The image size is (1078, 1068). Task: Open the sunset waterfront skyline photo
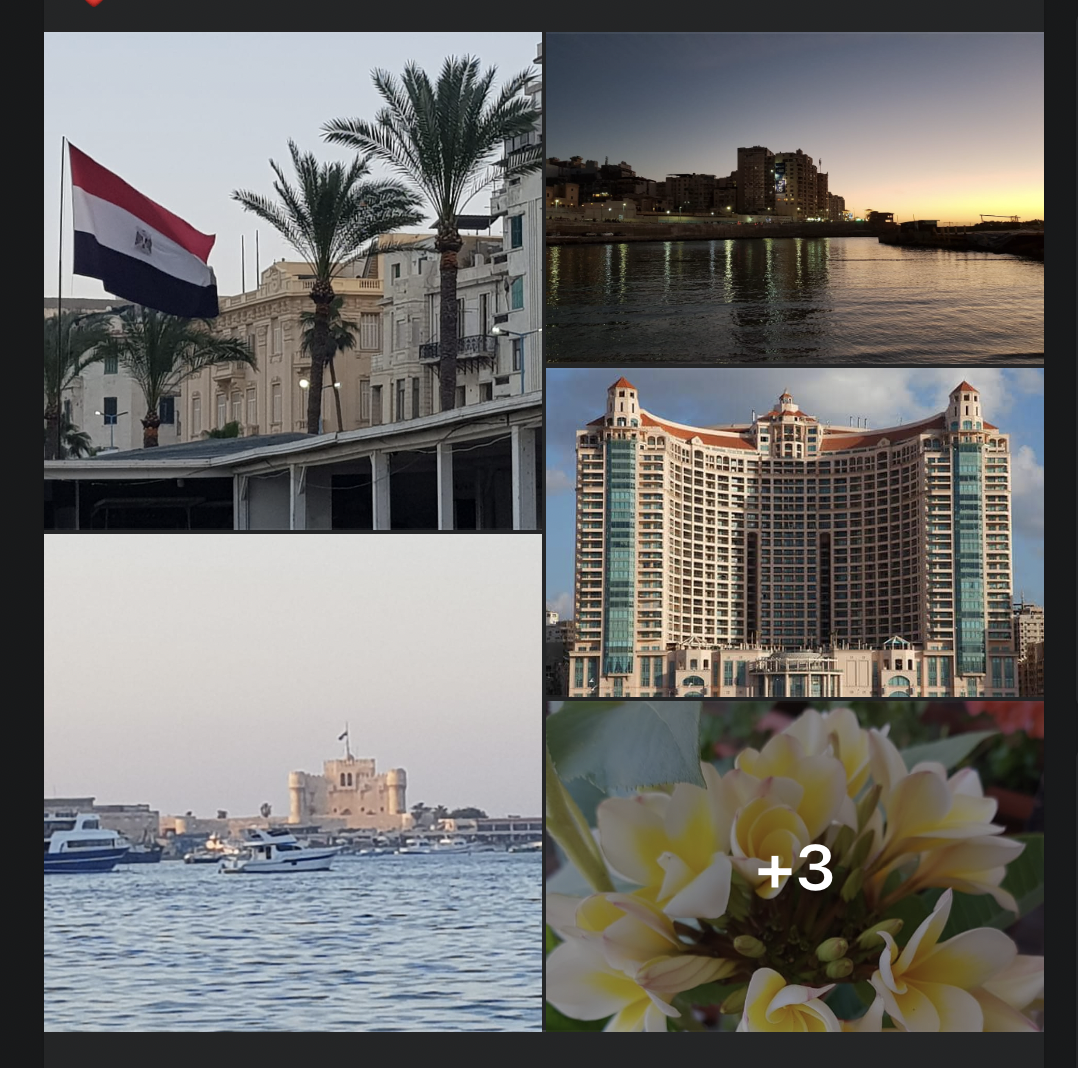[794, 197]
